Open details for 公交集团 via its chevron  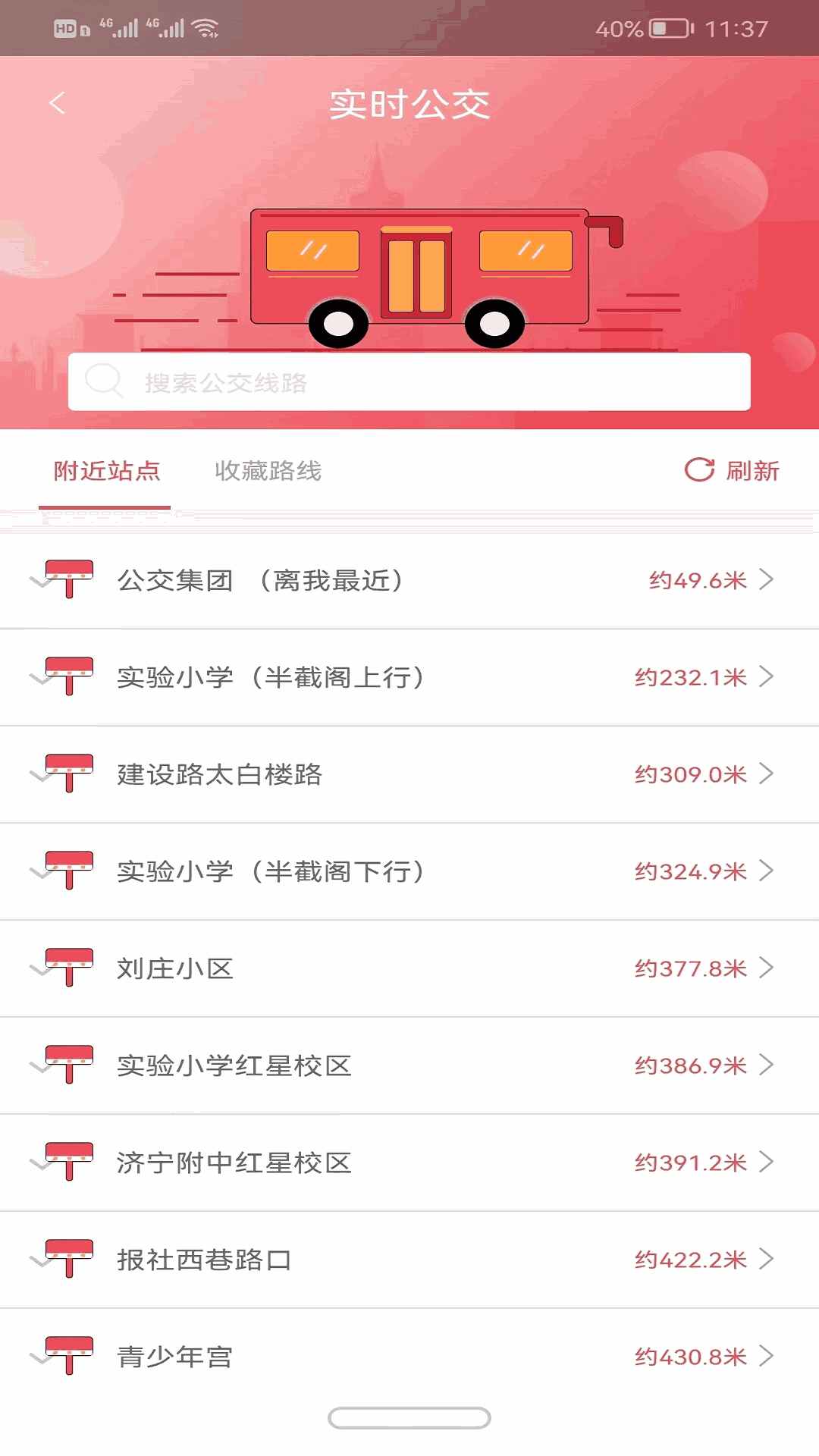click(x=767, y=580)
